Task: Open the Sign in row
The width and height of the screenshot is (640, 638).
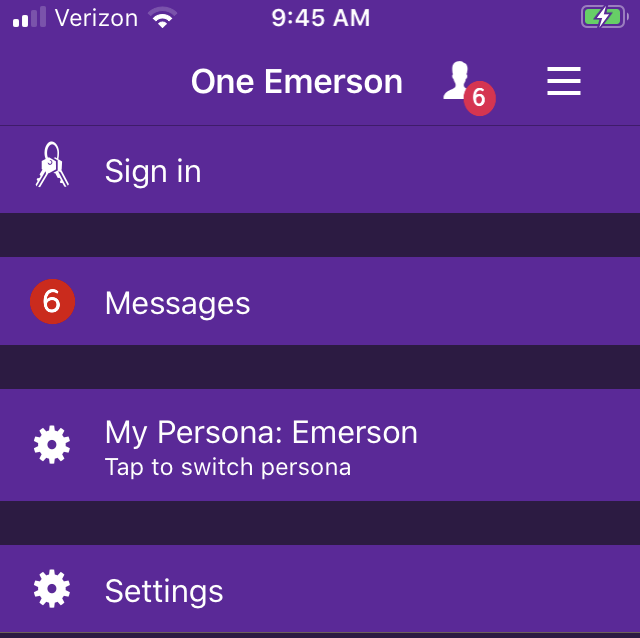Action: pyautogui.click(x=153, y=171)
